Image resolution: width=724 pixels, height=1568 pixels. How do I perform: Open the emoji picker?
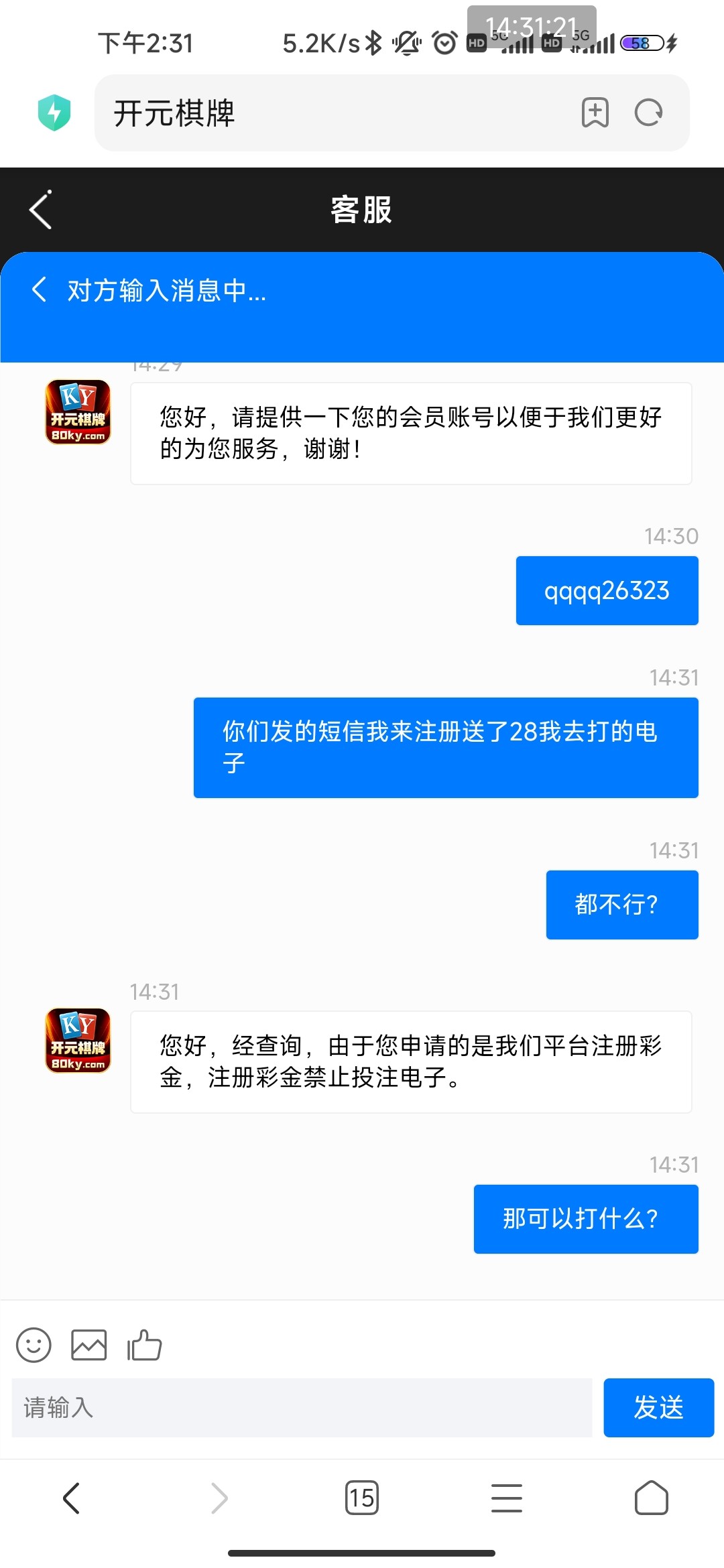click(34, 1345)
